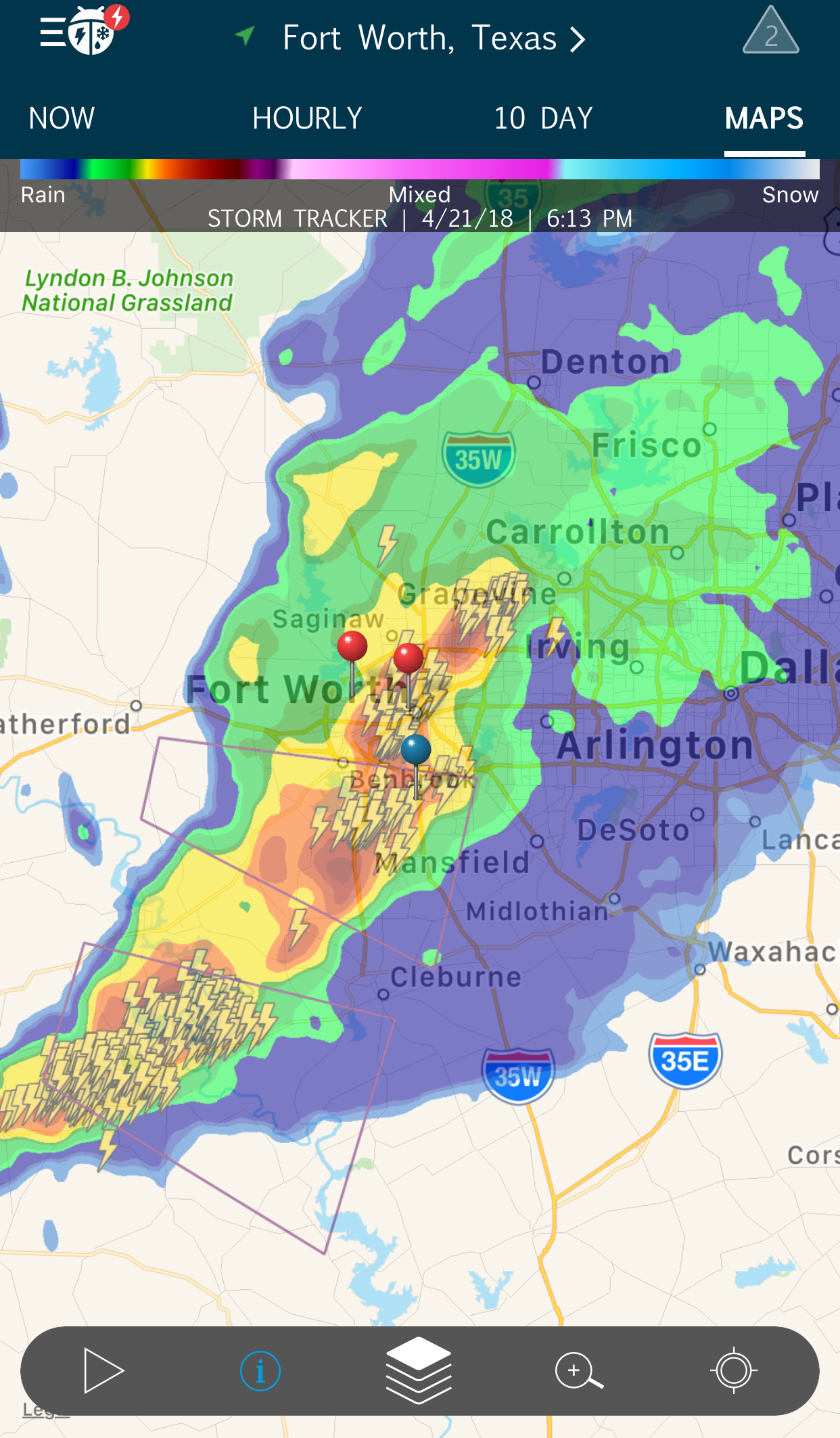The height and width of the screenshot is (1438, 840).
Task: Switch to the 10 DAY tab
Action: tap(543, 118)
